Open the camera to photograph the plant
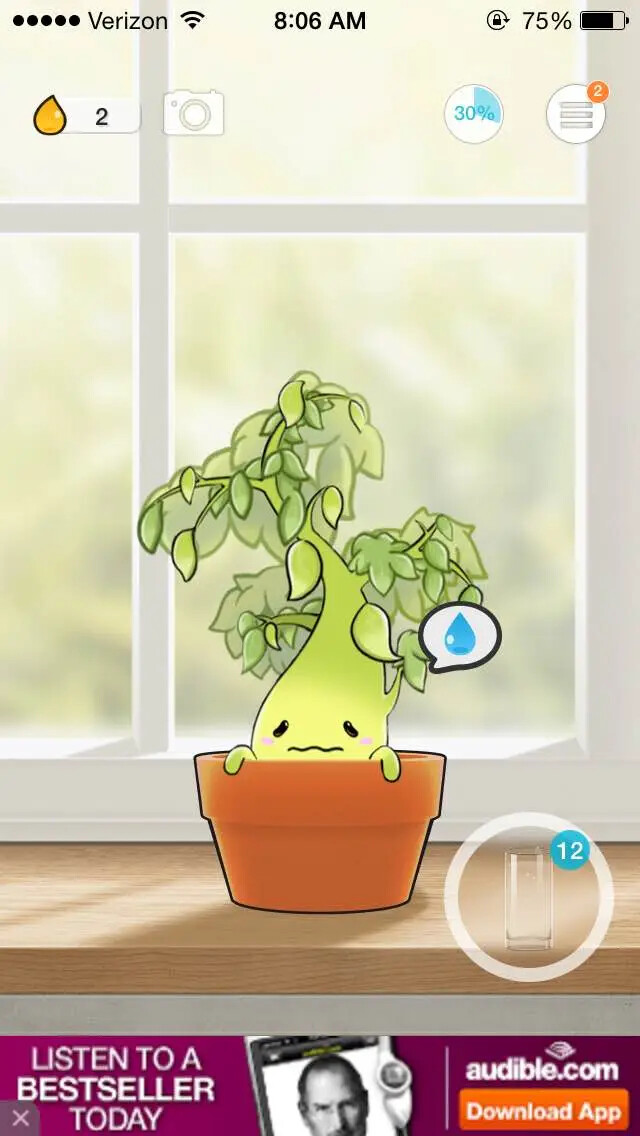640x1136 pixels. (x=194, y=115)
